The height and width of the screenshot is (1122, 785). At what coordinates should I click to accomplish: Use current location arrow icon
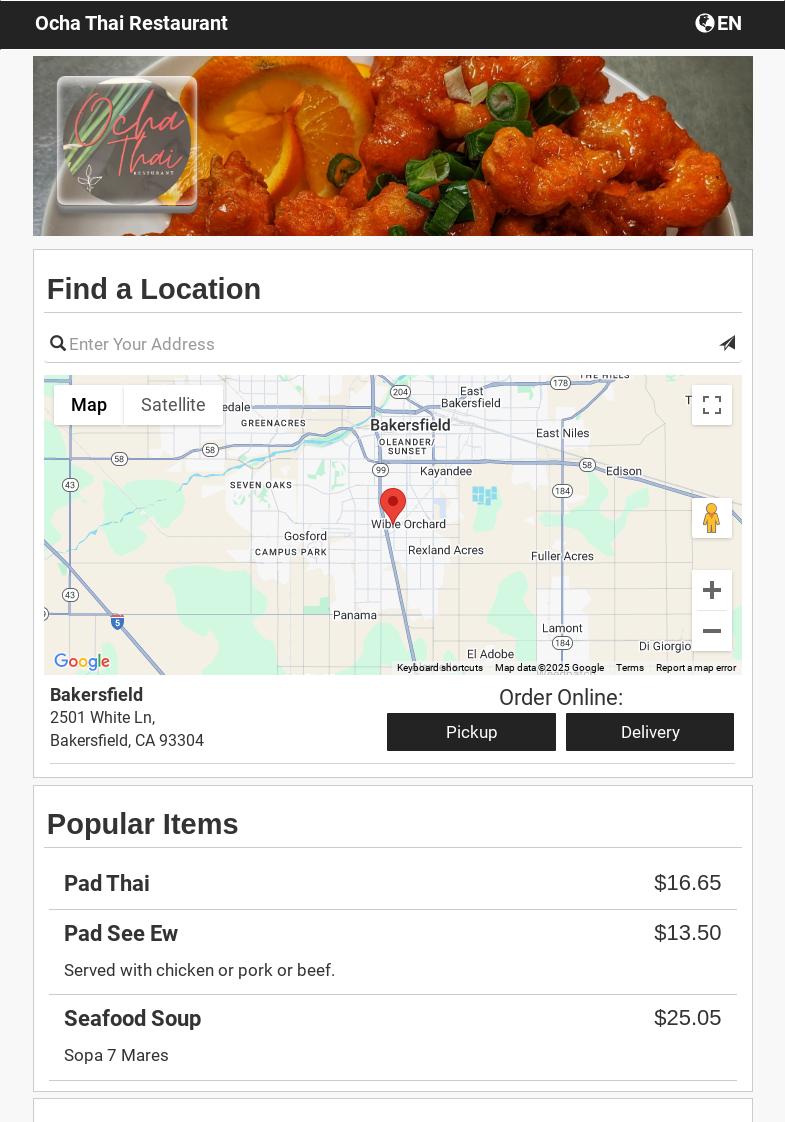tap(727, 343)
